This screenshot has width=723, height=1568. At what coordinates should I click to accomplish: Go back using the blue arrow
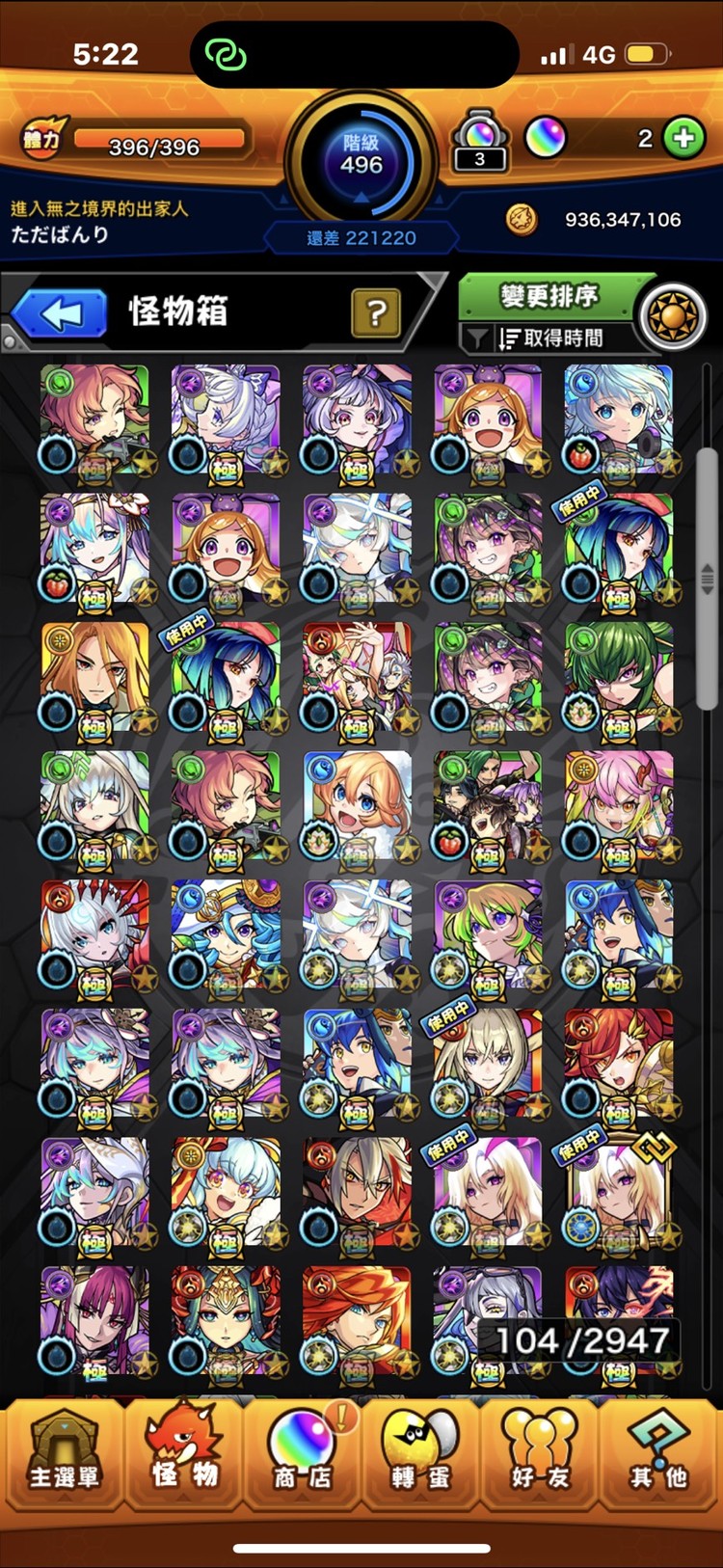coord(60,313)
